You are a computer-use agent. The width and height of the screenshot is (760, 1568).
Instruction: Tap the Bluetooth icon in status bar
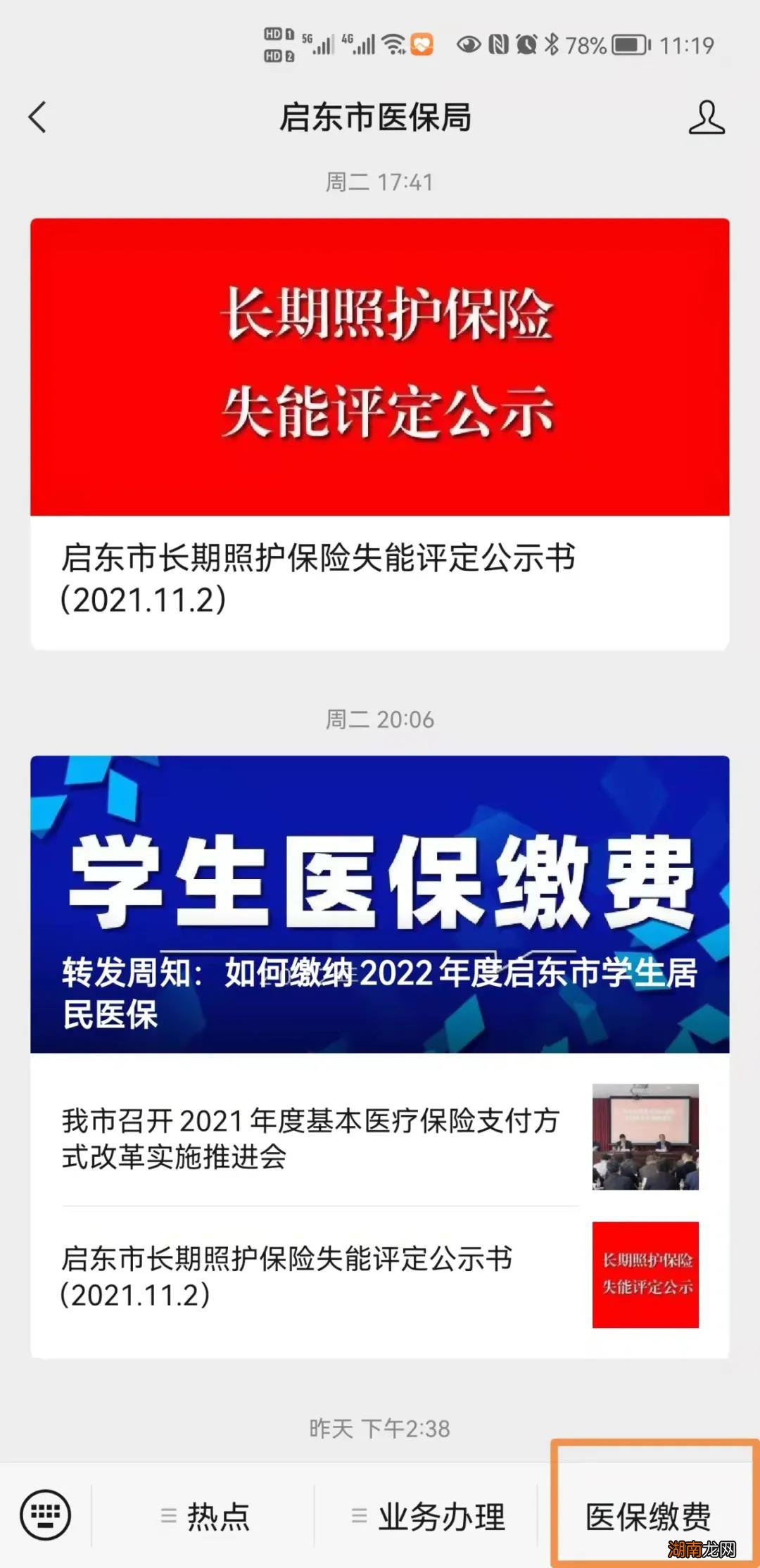click(x=554, y=44)
